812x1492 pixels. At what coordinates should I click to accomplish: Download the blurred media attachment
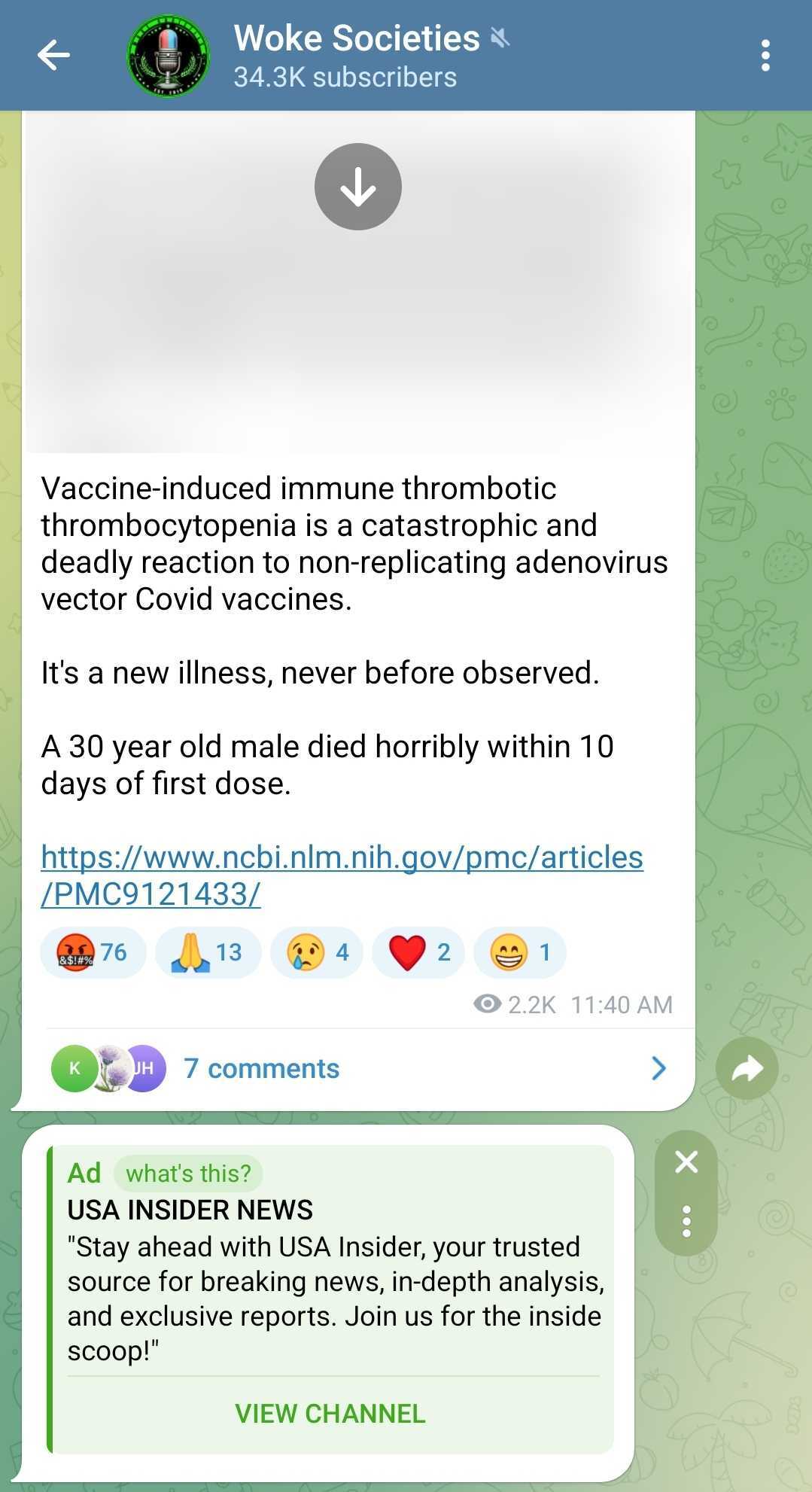tap(357, 187)
